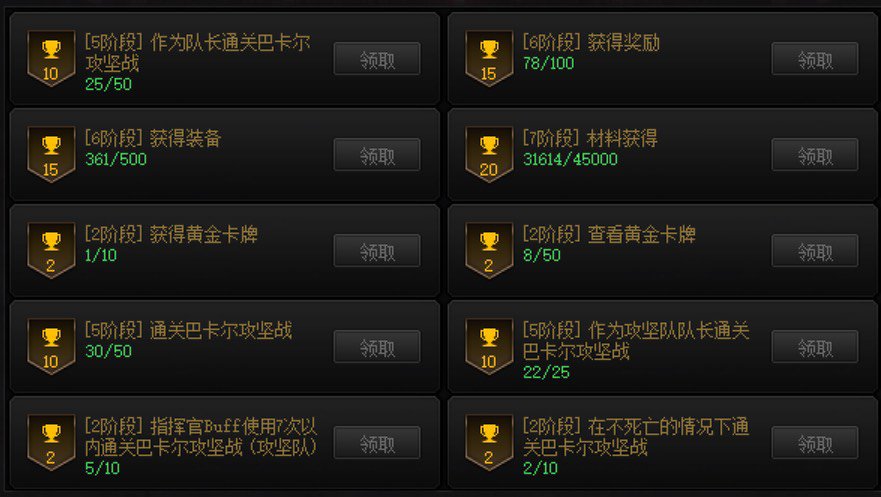This screenshot has width=881, height=497.
Task: Tap 领取 for 作为队长通关巴卡尔攻坚战
Action: tap(376, 59)
